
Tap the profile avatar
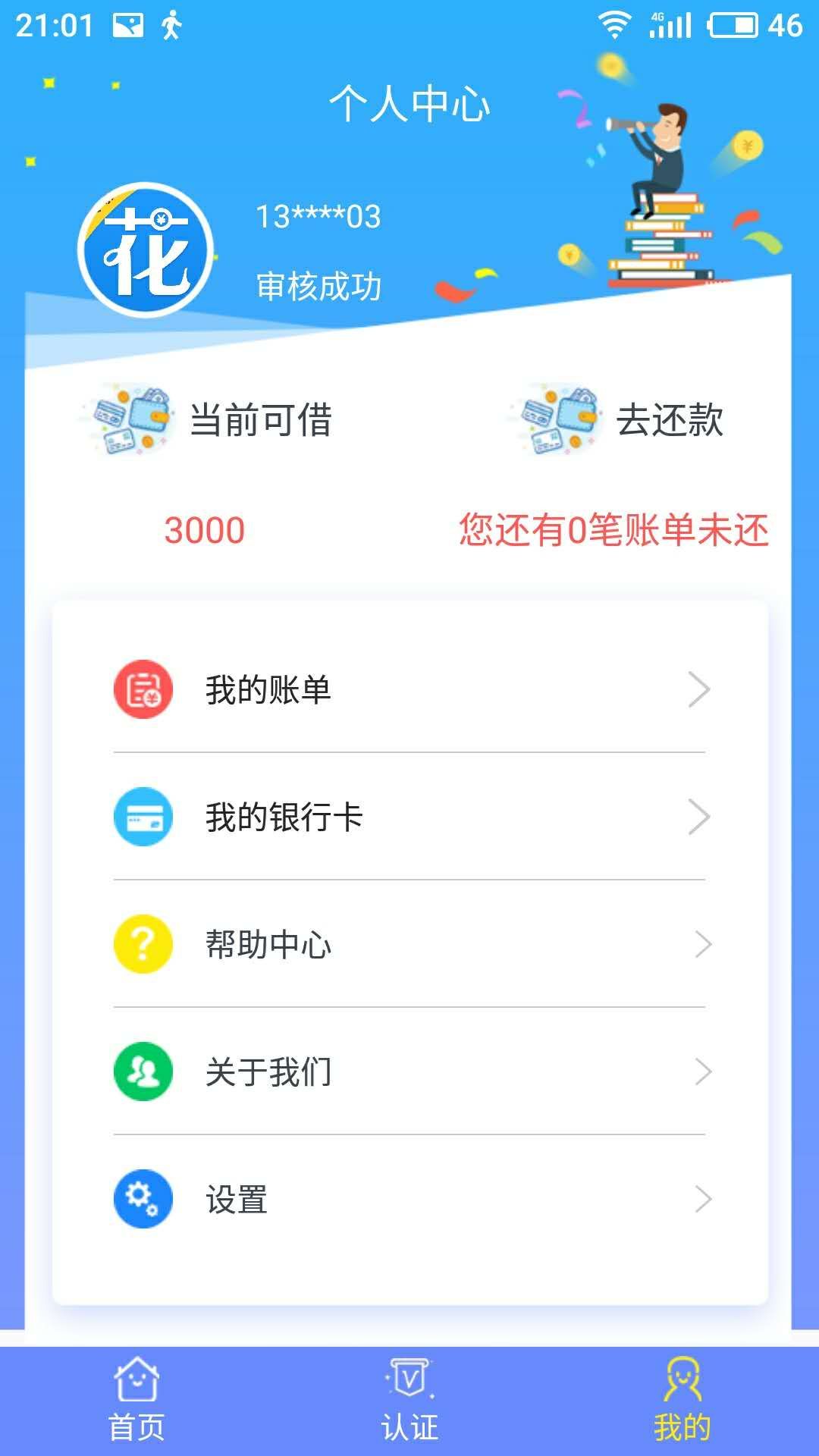(x=146, y=249)
